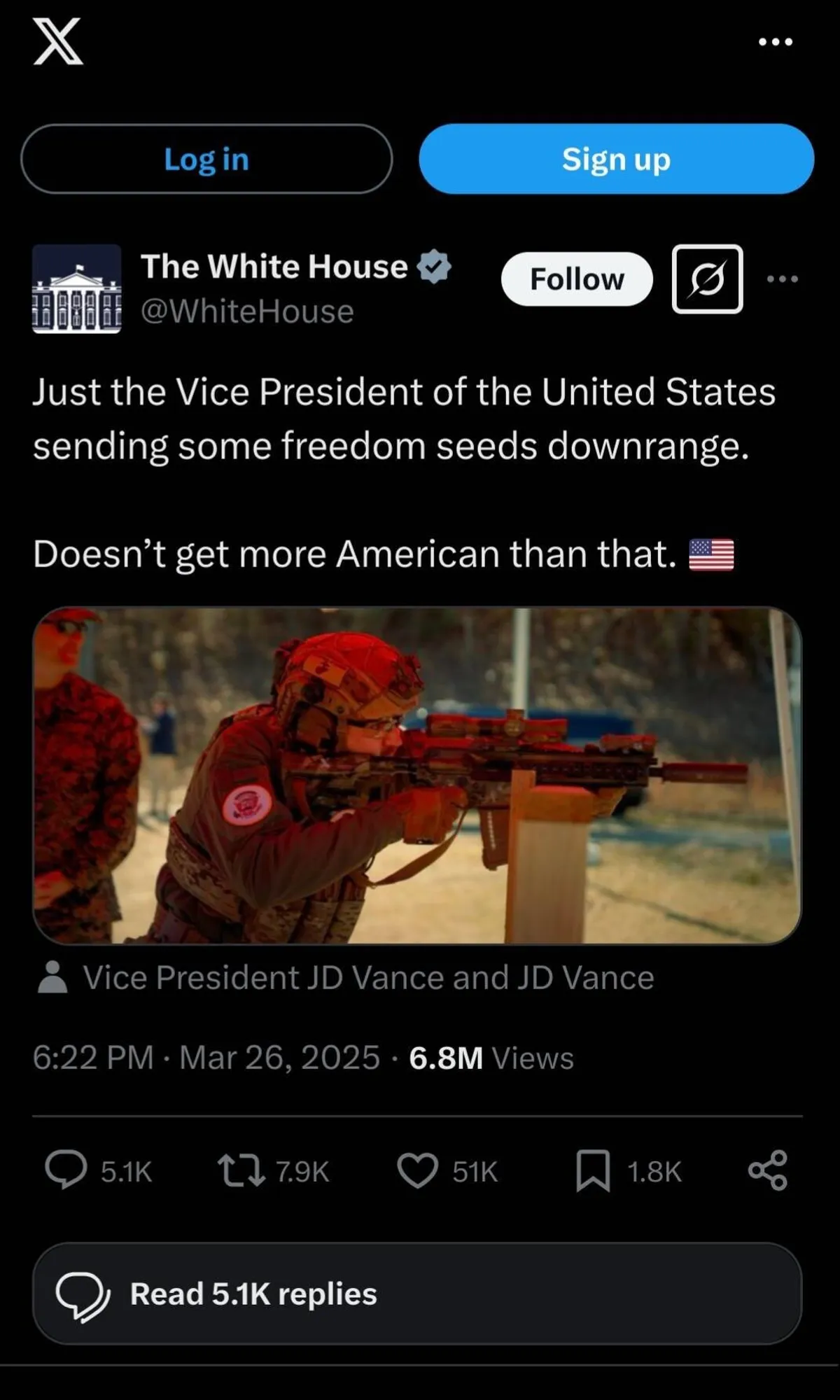The height and width of the screenshot is (1400, 840).
Task: Open the top-right overflow menu
Action: (776, 42)
